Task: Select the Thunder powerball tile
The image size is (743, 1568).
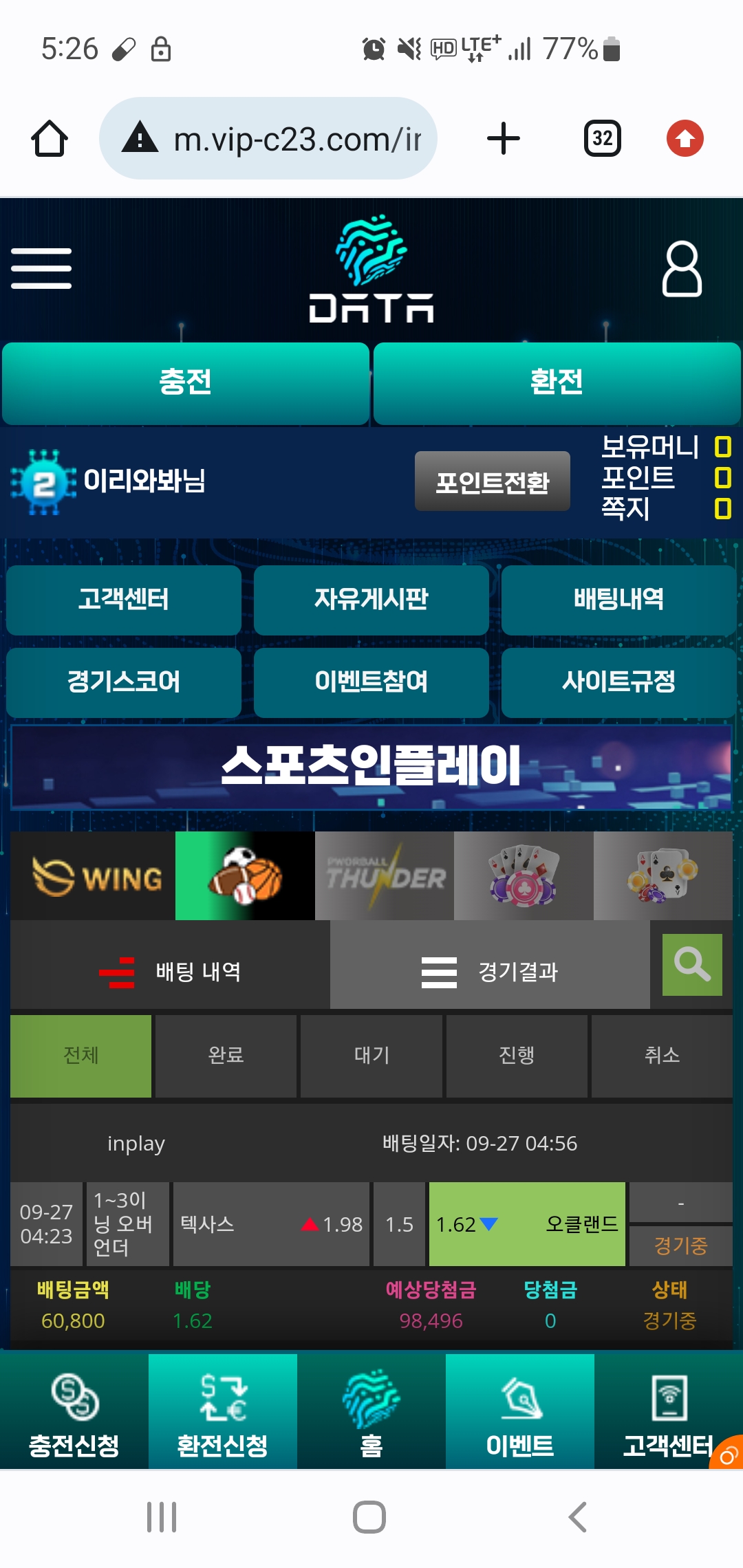Action: 384,876
